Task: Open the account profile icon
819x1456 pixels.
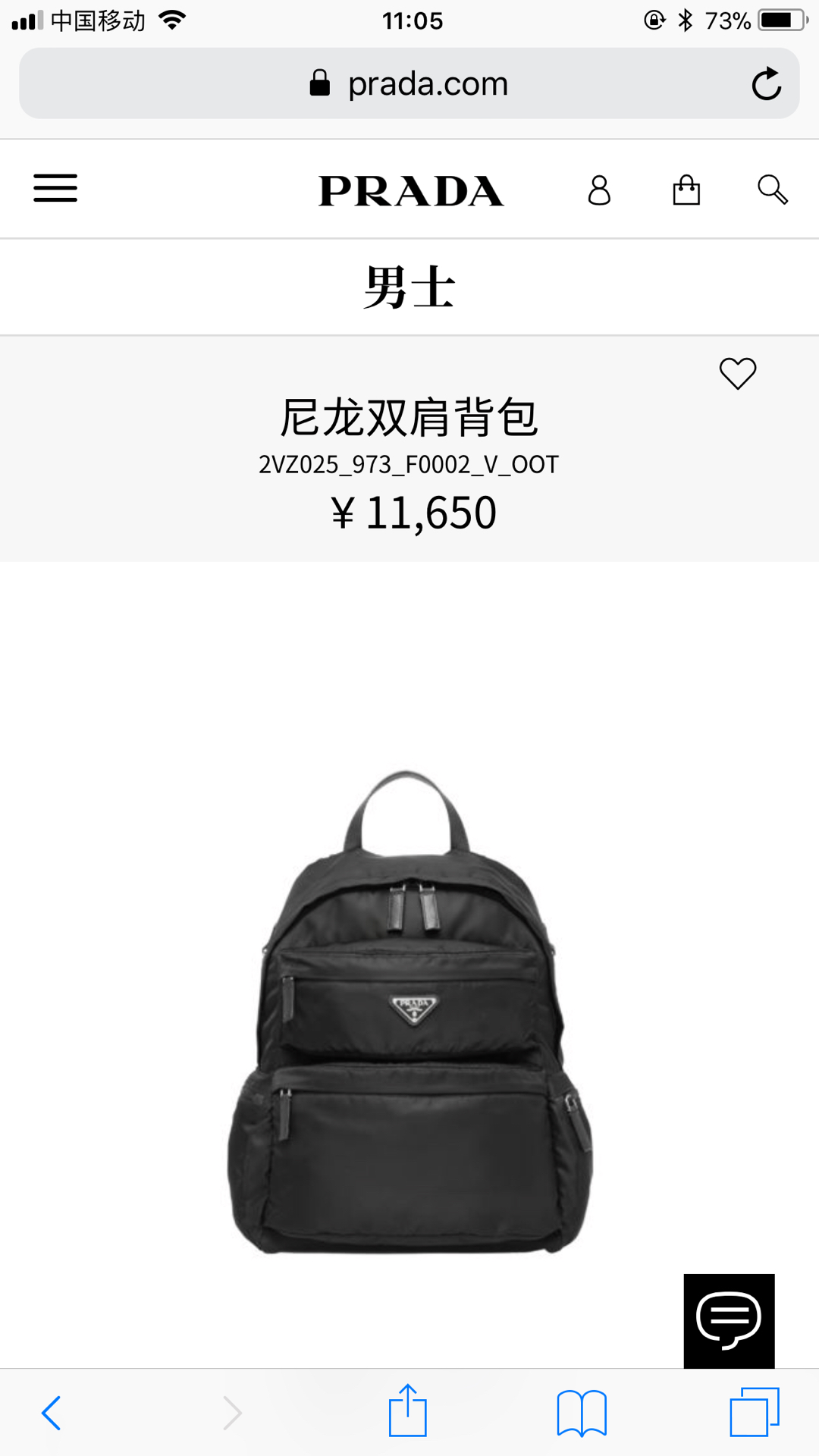Action: [x=599, y=190]
